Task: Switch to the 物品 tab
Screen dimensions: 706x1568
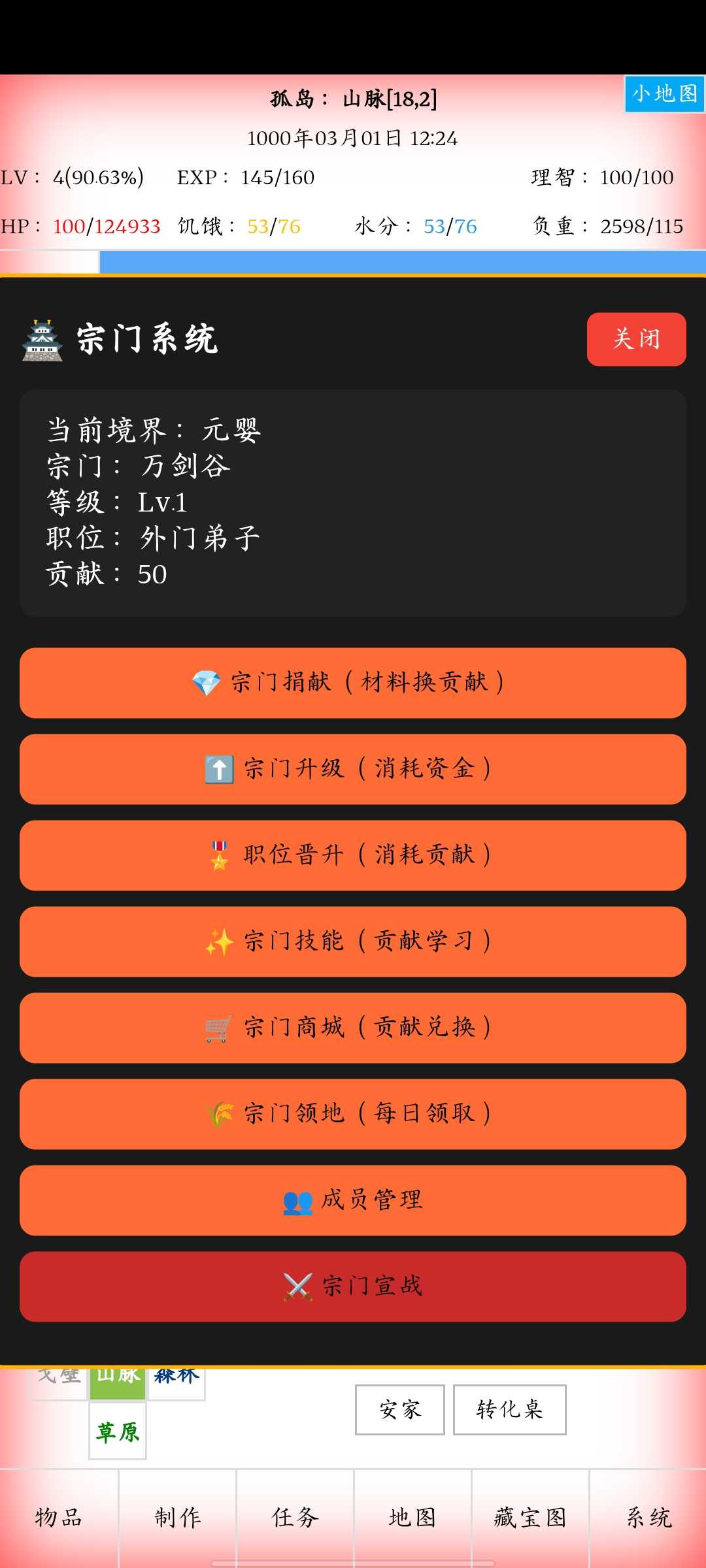Action: [59, 1517]
